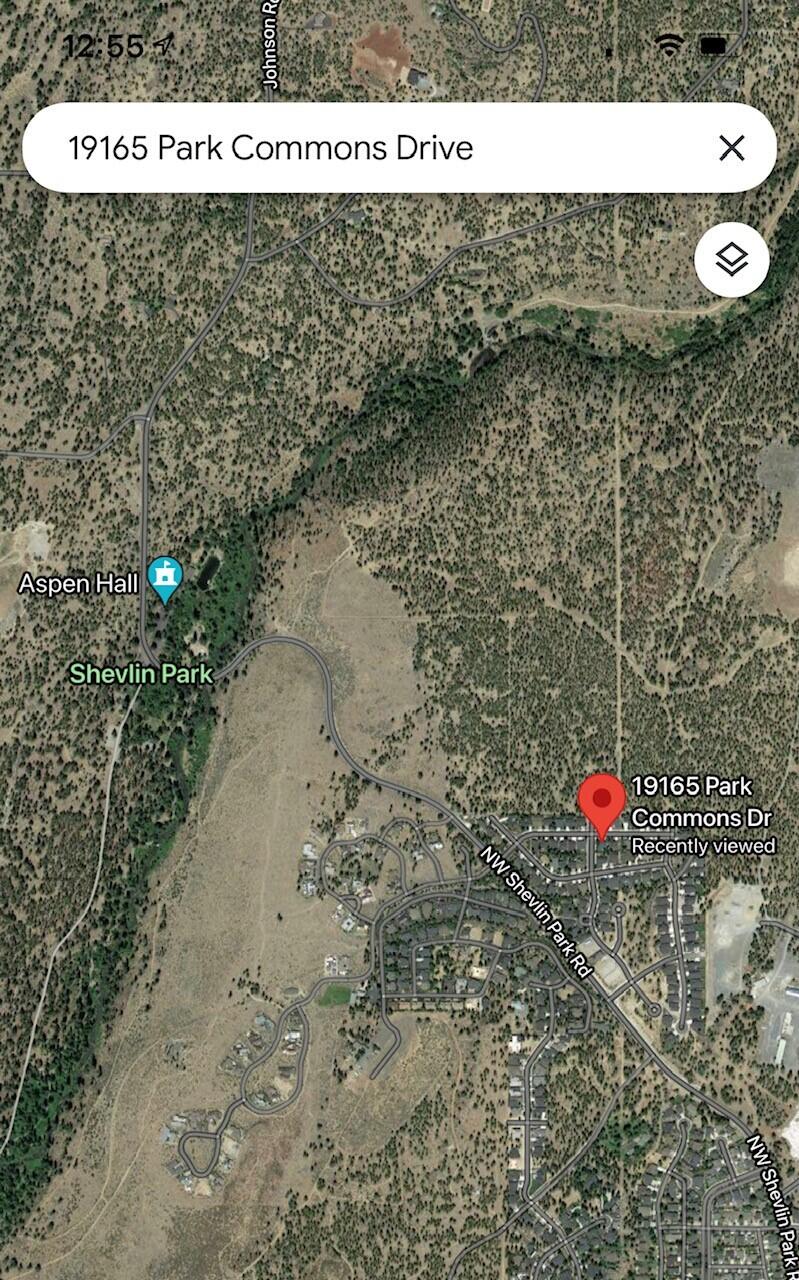The image size is (799, 1280).
Task: Open the Shevlin Park place label
Action: click(141, 673)
